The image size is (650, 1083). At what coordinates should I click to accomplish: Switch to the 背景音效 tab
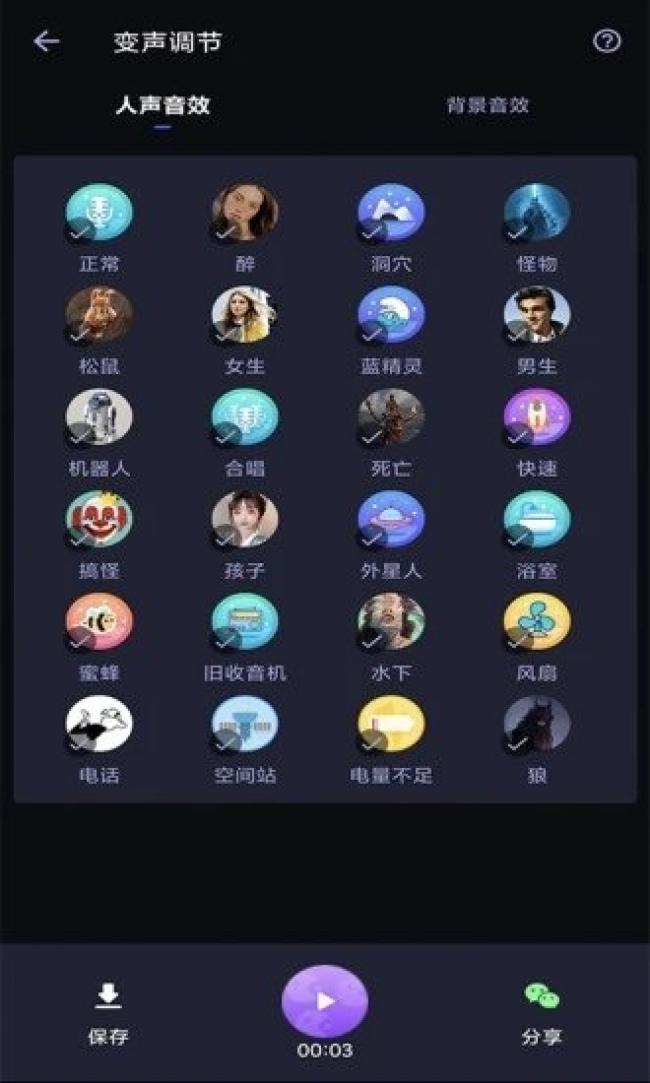(487, 105)
